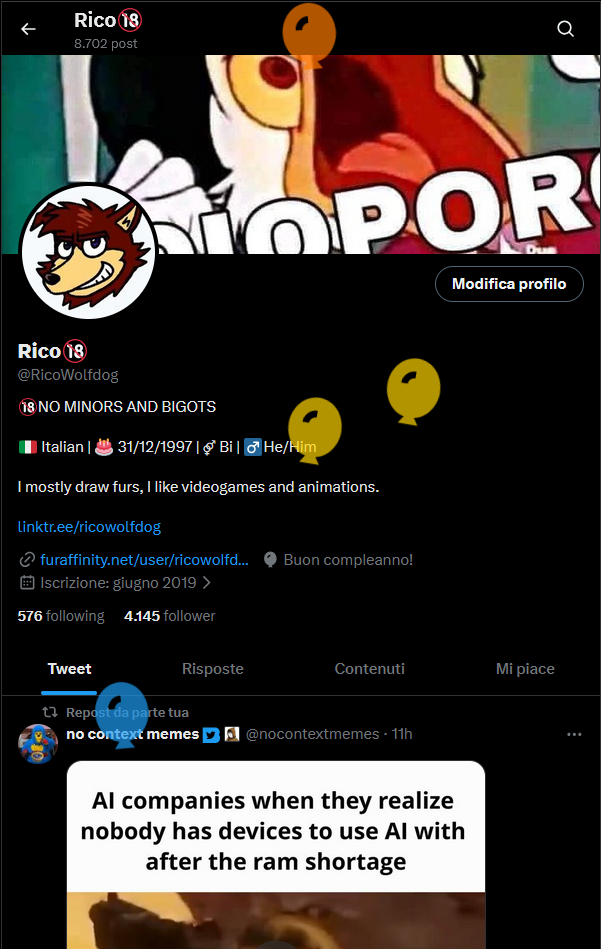This screenshot has width=601, height=949.
Task: Switch to the Risposte tab
Action: coord(212,669)
